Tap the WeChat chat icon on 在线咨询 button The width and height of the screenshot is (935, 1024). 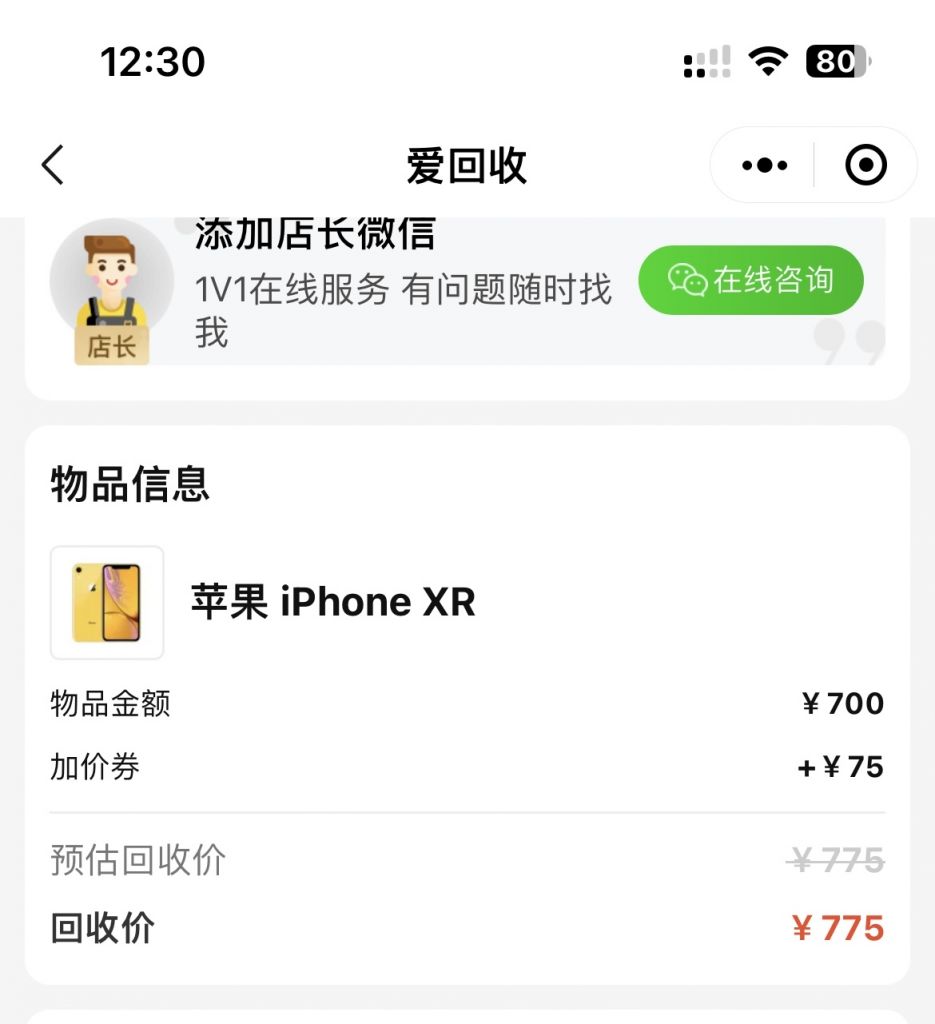point(686,281)
